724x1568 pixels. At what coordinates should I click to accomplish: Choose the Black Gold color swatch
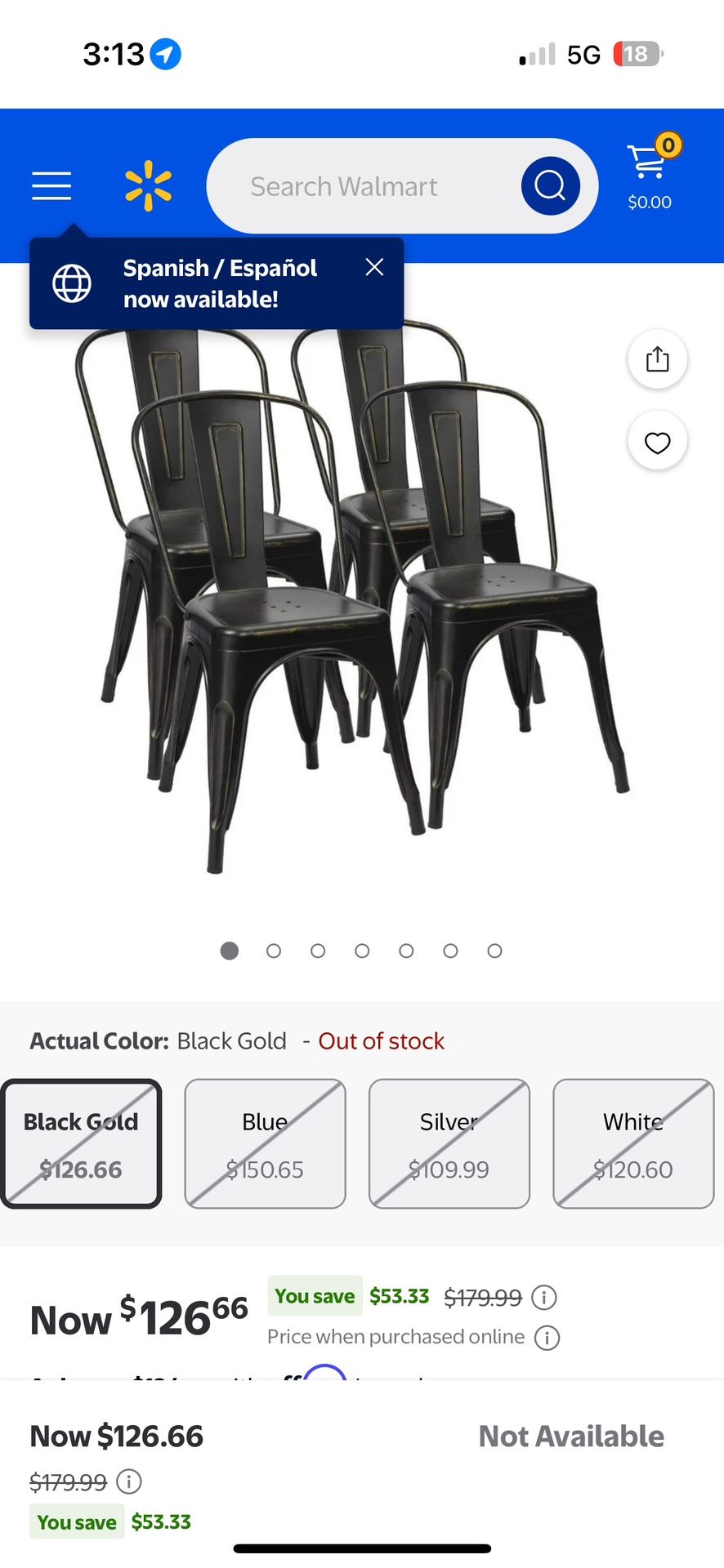pyautogui.click(x=80, y=1143)
